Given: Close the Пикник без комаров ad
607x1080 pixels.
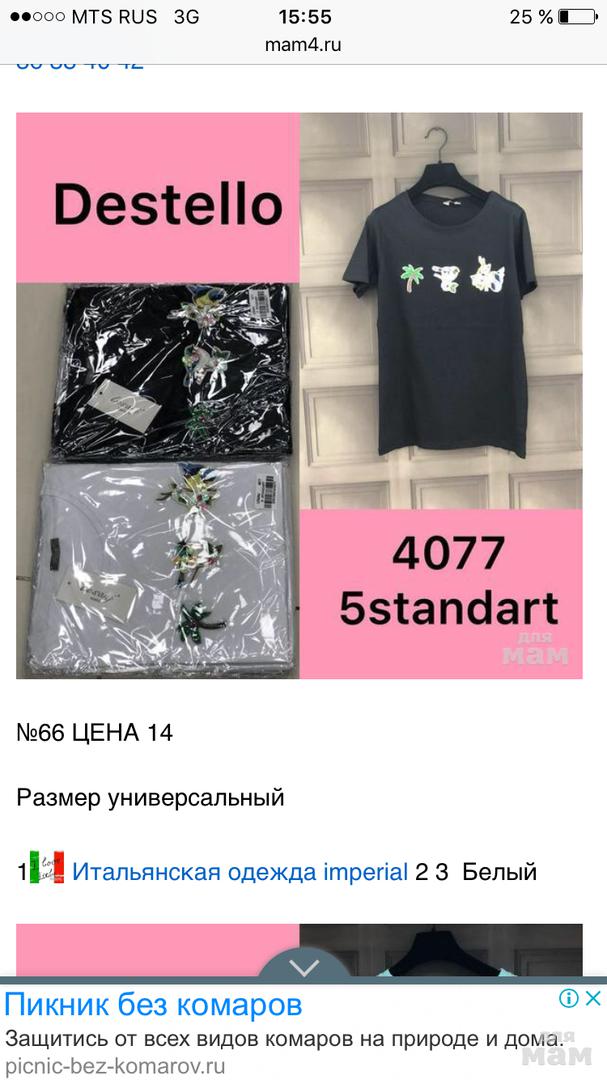Looking at the screenshot, I should coord(592,998).
